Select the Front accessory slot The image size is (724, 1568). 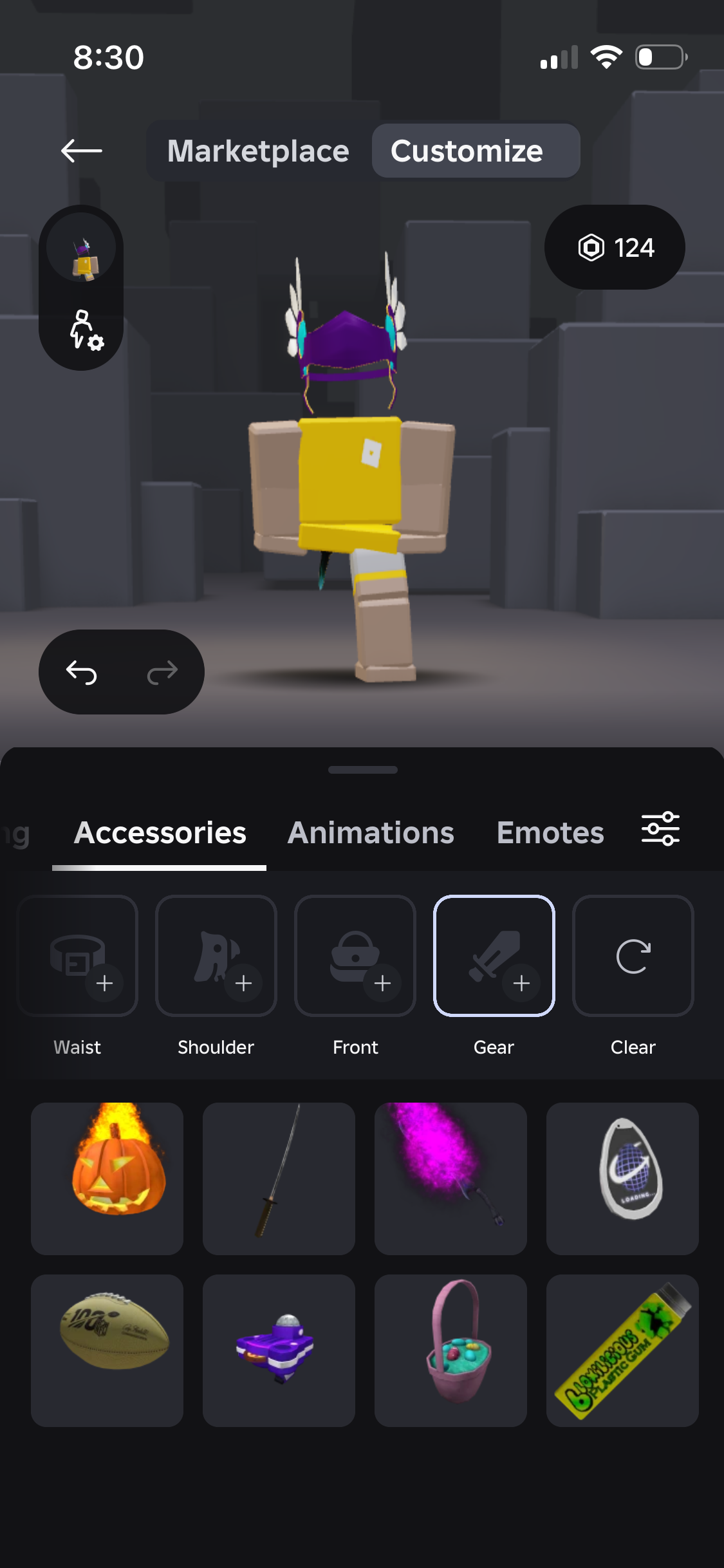point(355,956)
